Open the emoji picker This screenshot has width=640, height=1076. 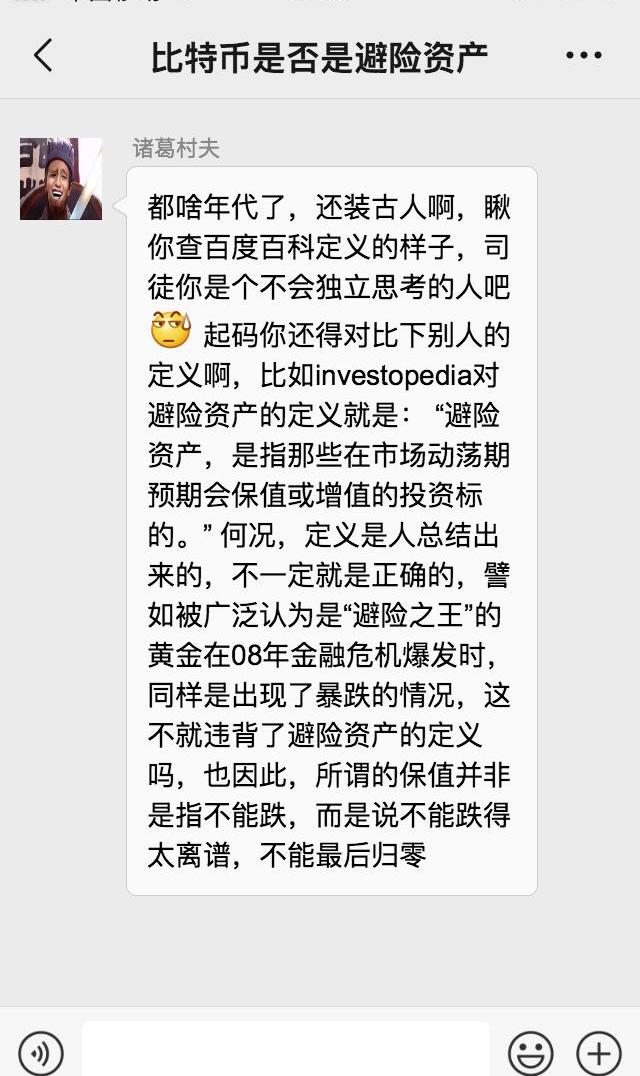coord(530,1052)
